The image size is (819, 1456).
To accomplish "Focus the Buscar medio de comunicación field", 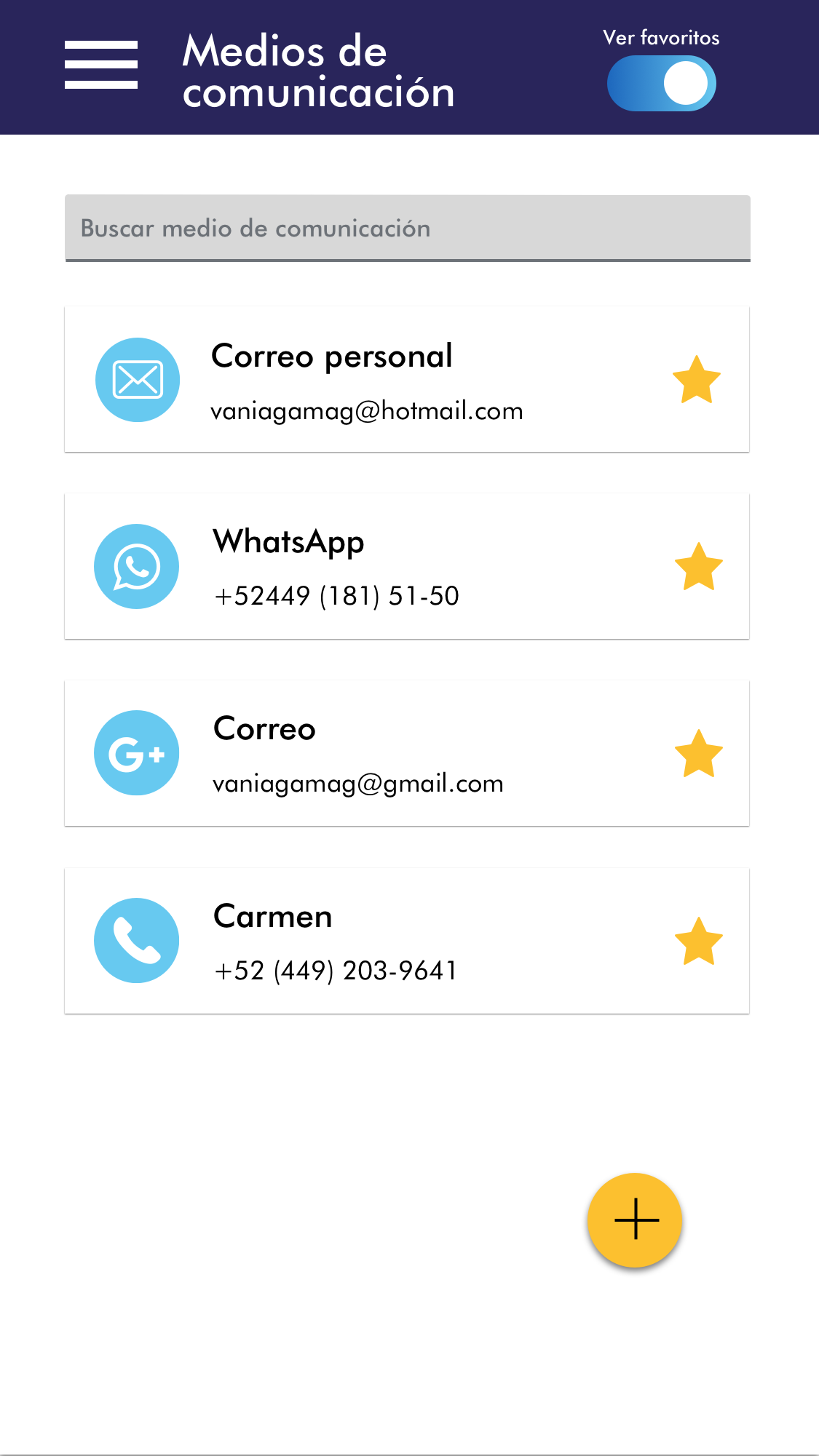I will tap(407, 228).
